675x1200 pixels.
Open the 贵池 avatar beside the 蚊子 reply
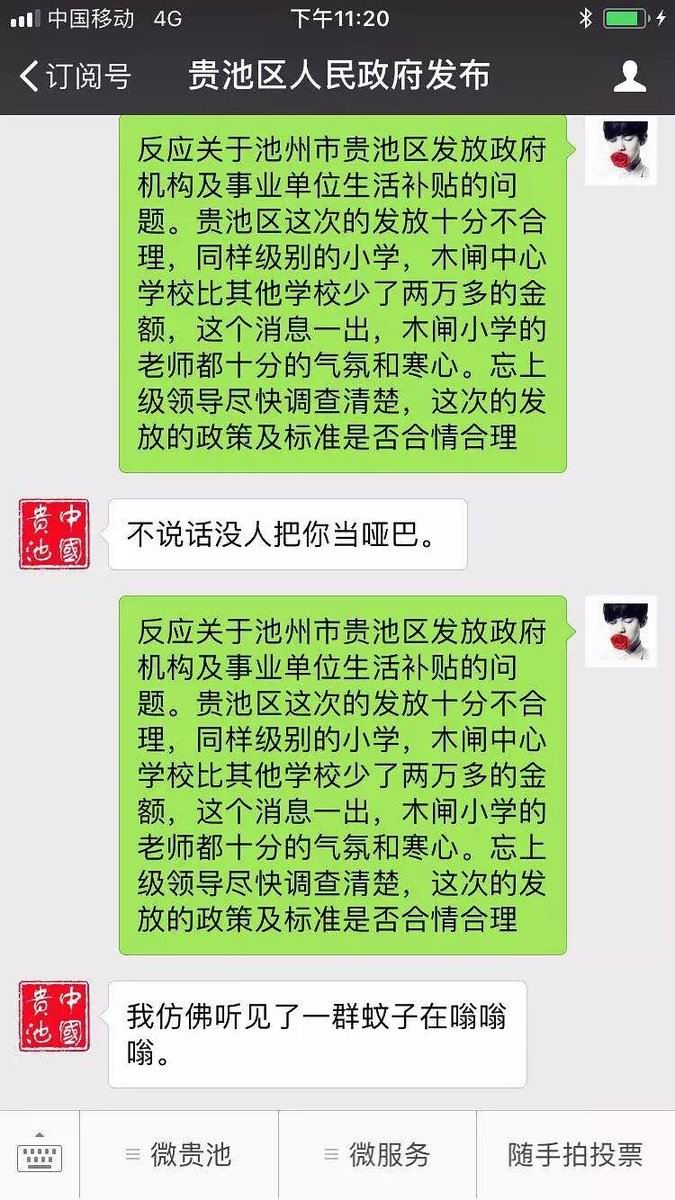54,1016
